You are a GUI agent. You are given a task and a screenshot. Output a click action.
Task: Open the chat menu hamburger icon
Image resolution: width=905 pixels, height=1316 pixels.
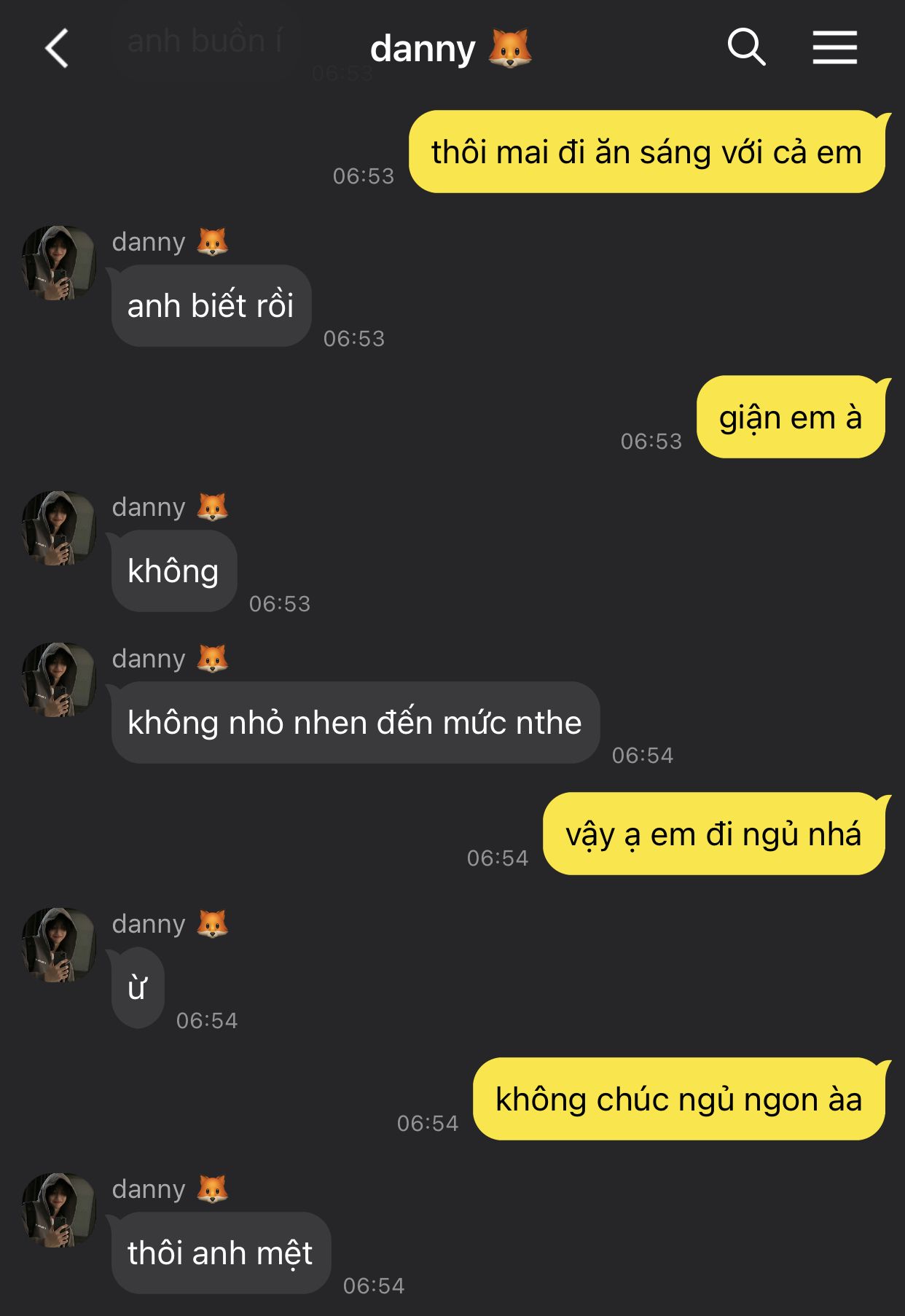pyautogui.click(x=834, y=48)
